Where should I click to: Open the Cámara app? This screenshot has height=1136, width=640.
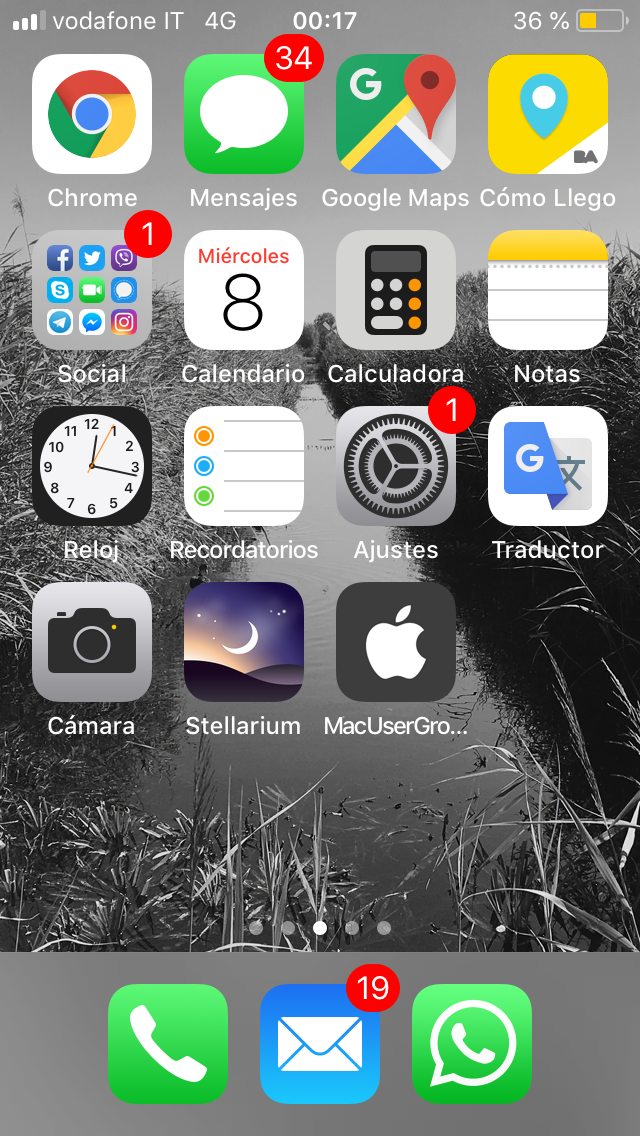coord(92,642)
